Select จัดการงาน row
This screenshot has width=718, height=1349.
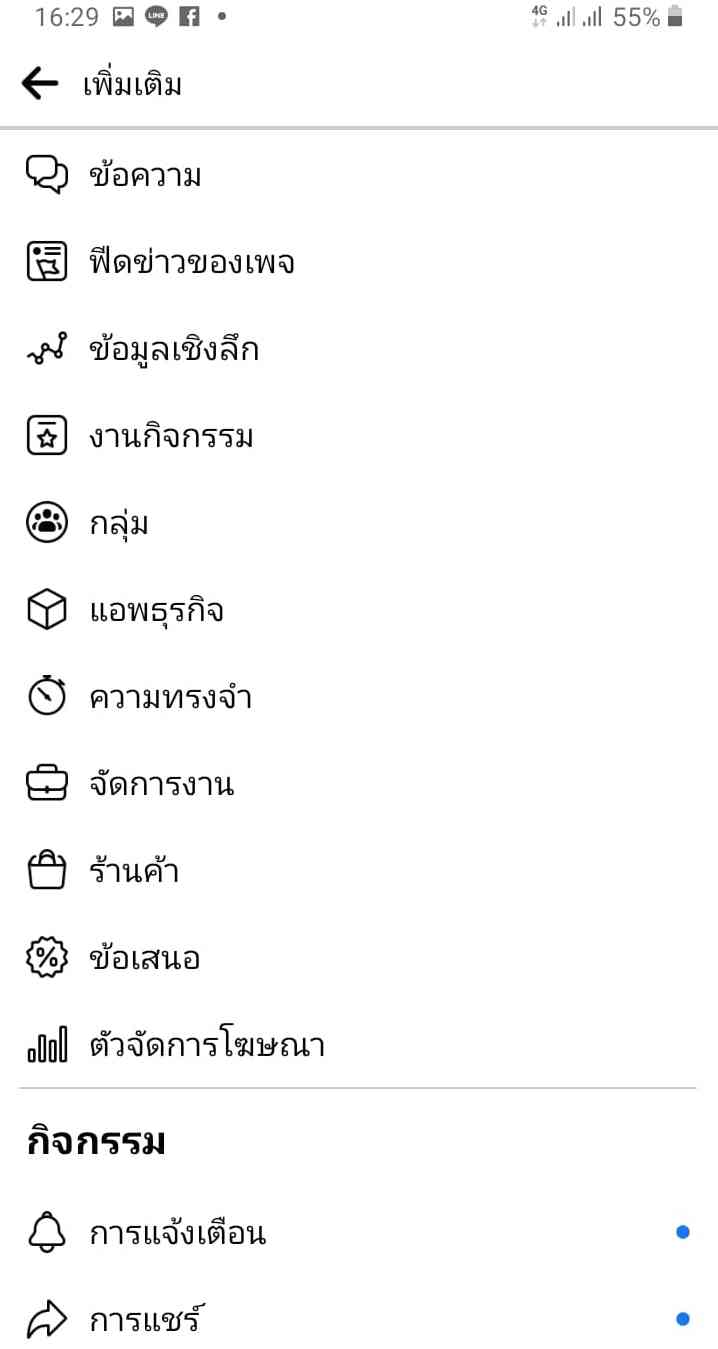pos(161,784)
